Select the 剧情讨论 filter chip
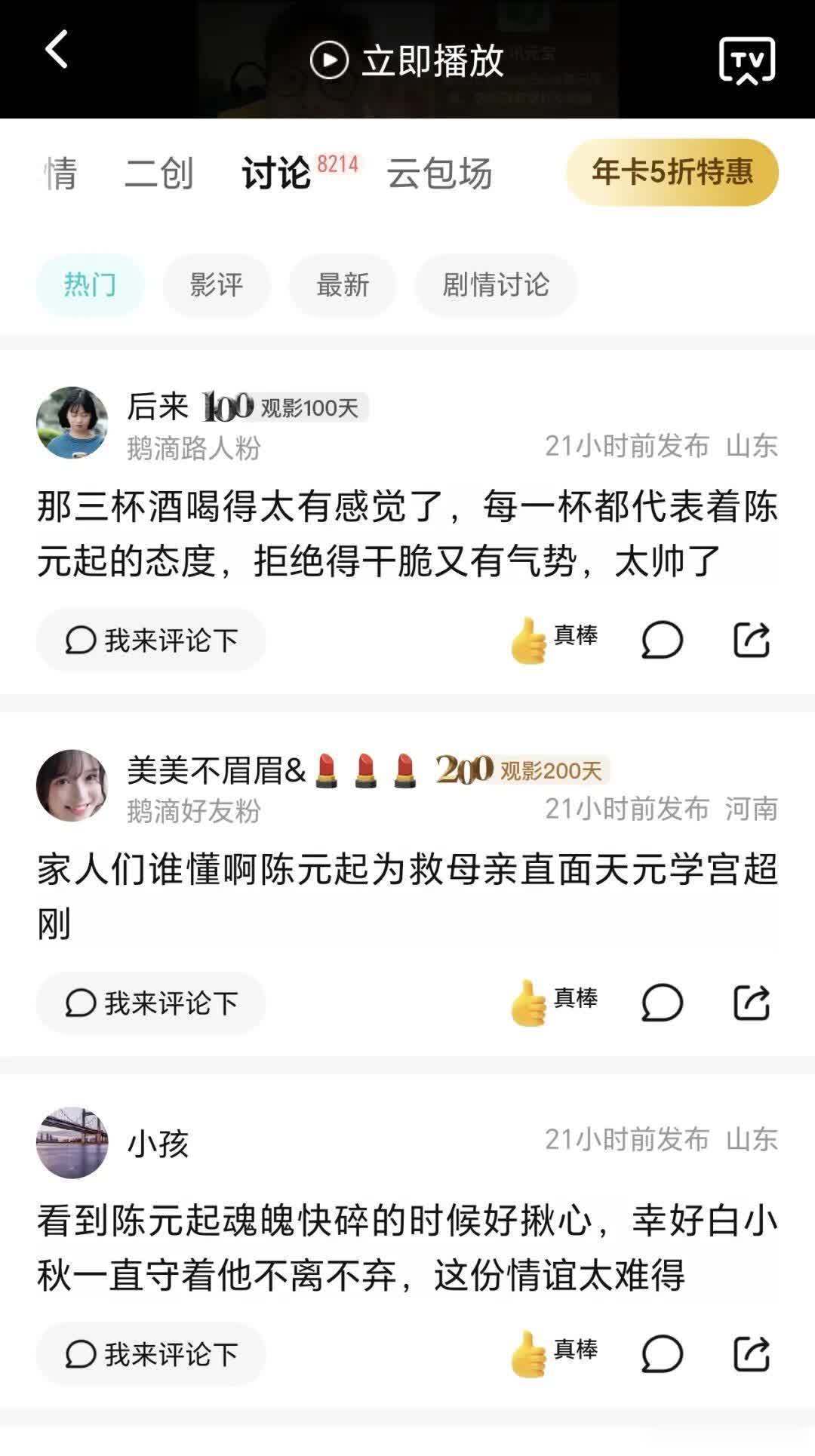The width and height of the screenshot is (815, 1456). (x=495, y=285)
